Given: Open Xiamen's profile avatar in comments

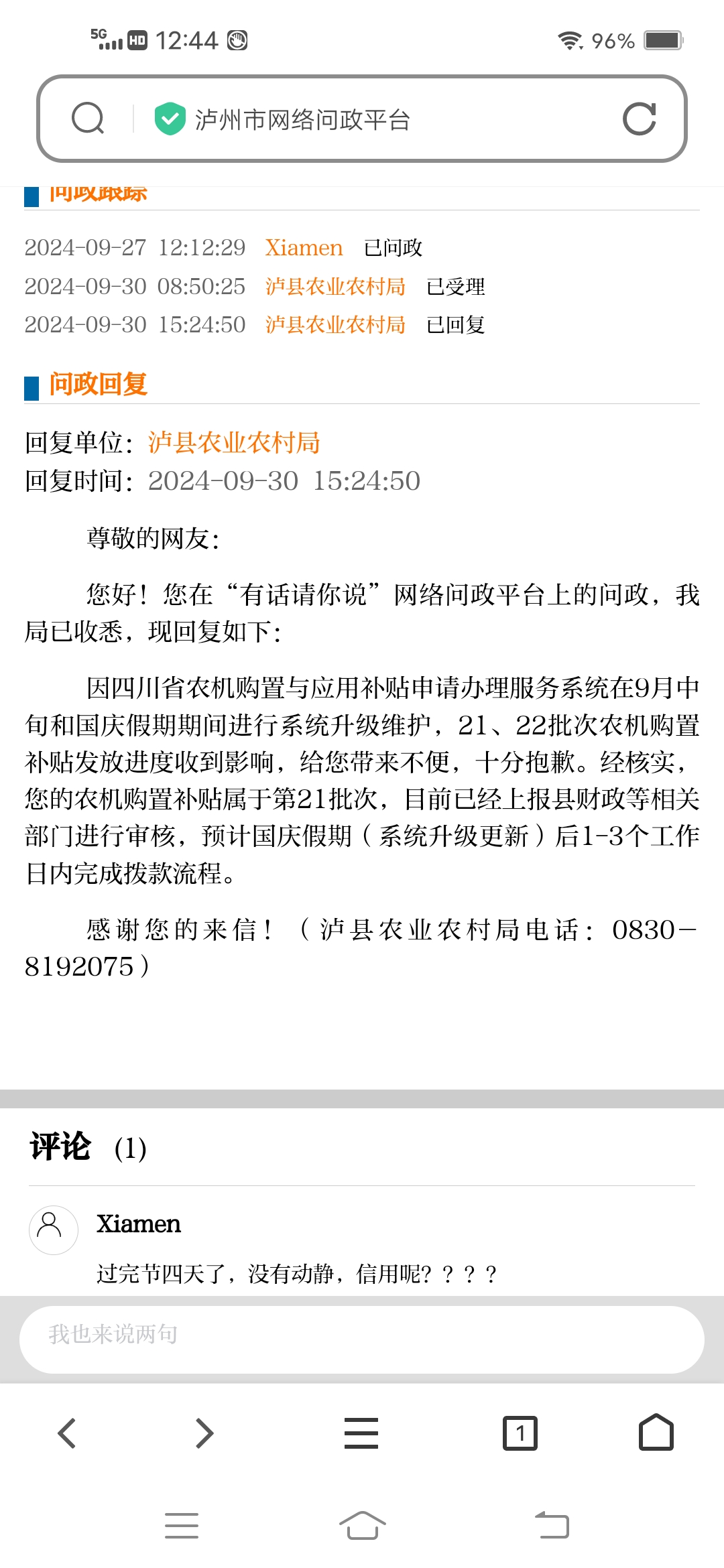Looking at the screenshot, I should (x=54, y=1230).
